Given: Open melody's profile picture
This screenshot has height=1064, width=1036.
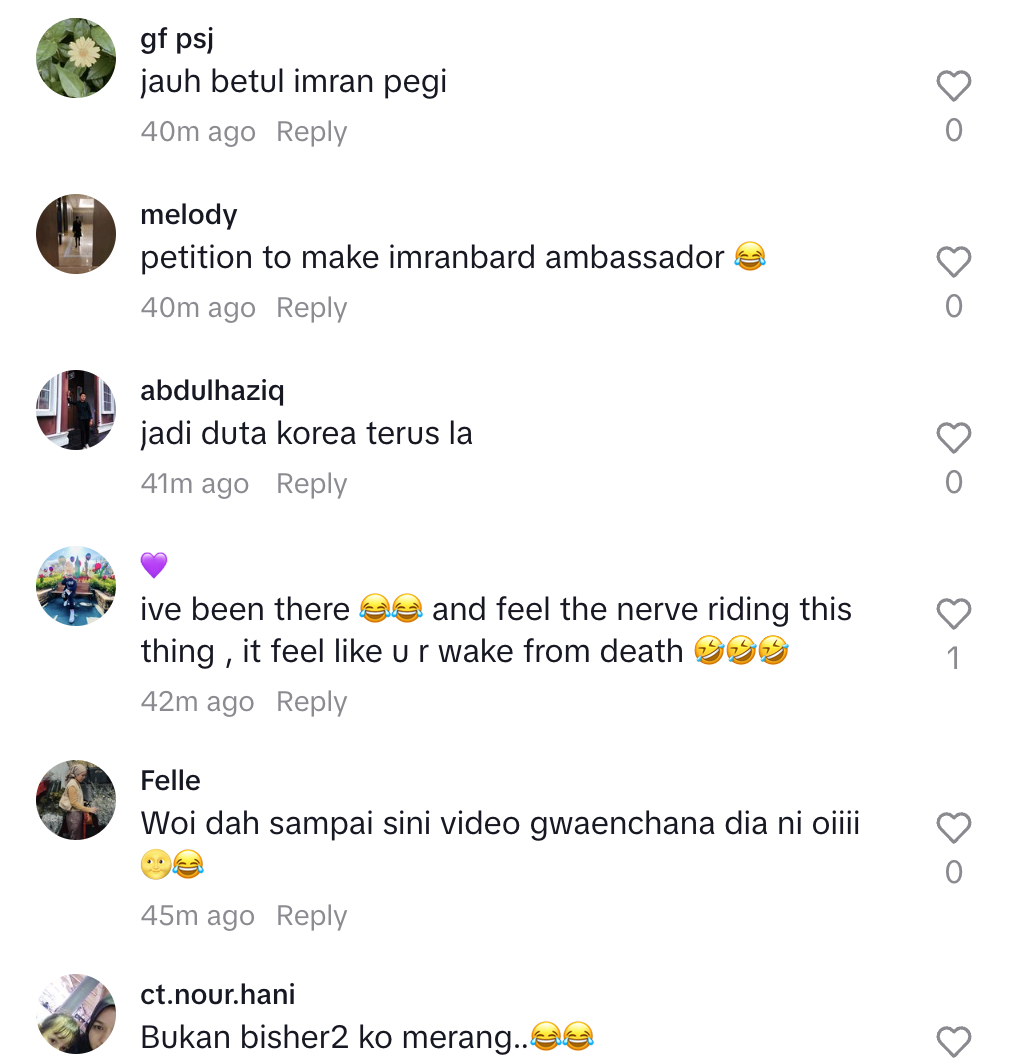Looking at the screenshot, I should [x=76, y=234].
